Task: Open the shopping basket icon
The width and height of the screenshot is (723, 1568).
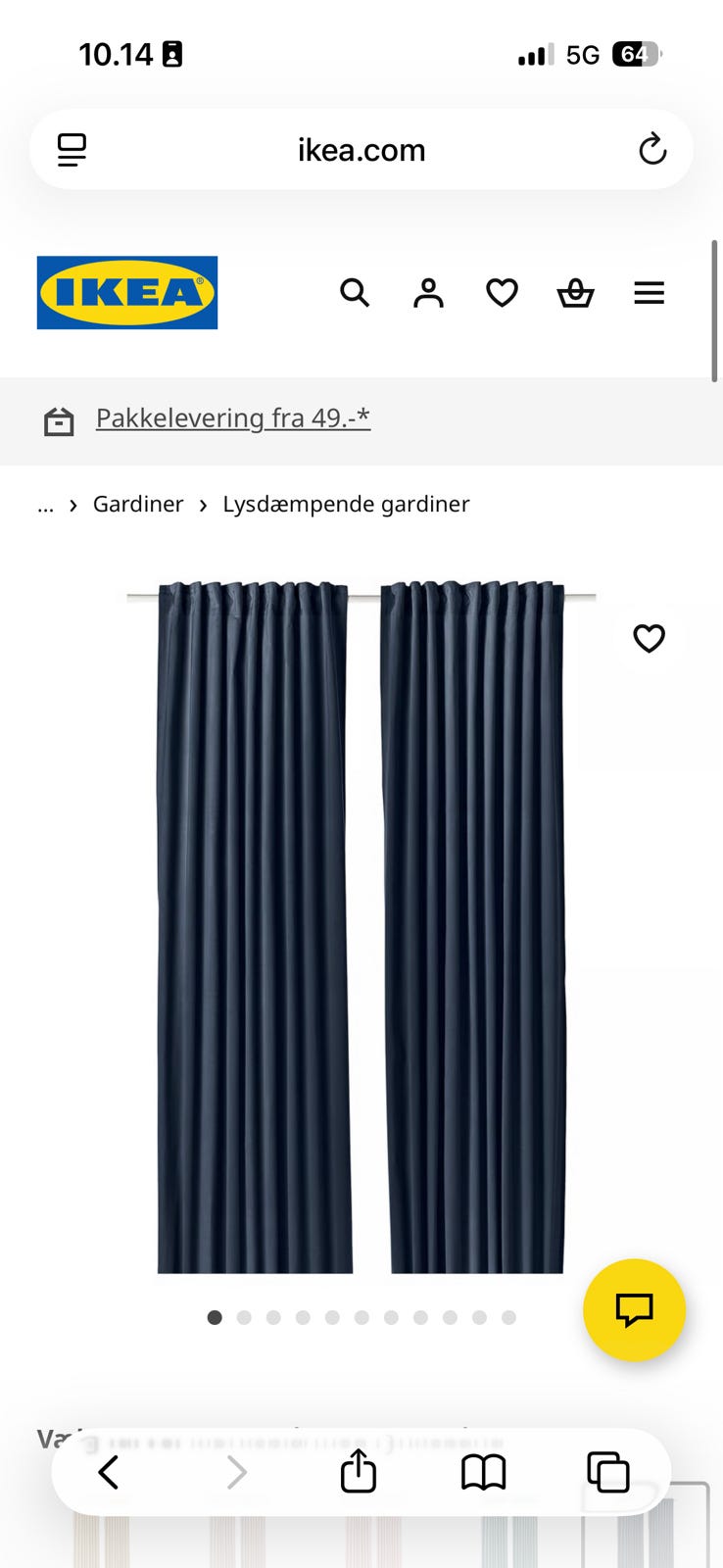Action: click(x=575, y=293)
